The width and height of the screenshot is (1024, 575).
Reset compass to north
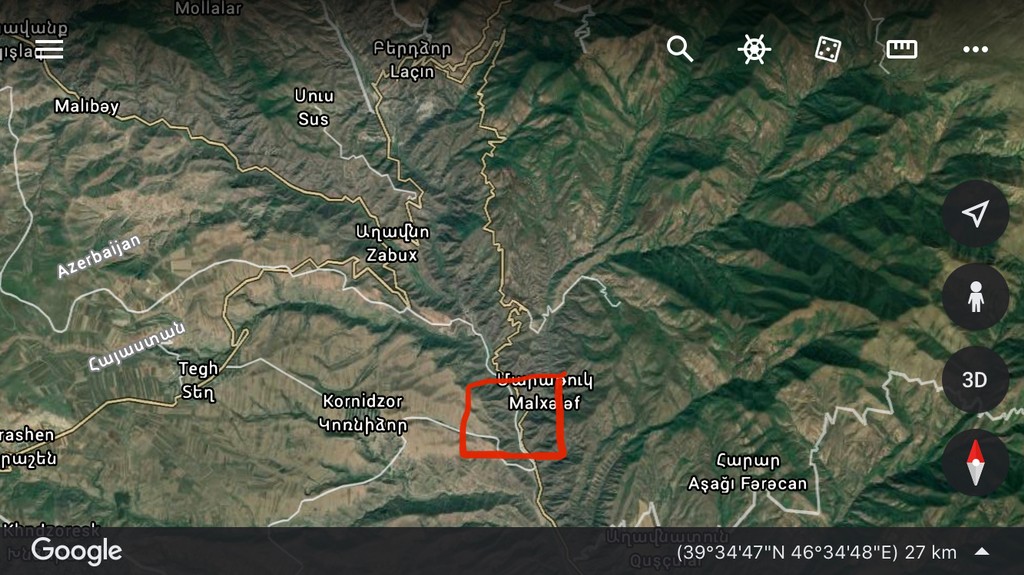(975, 463)
